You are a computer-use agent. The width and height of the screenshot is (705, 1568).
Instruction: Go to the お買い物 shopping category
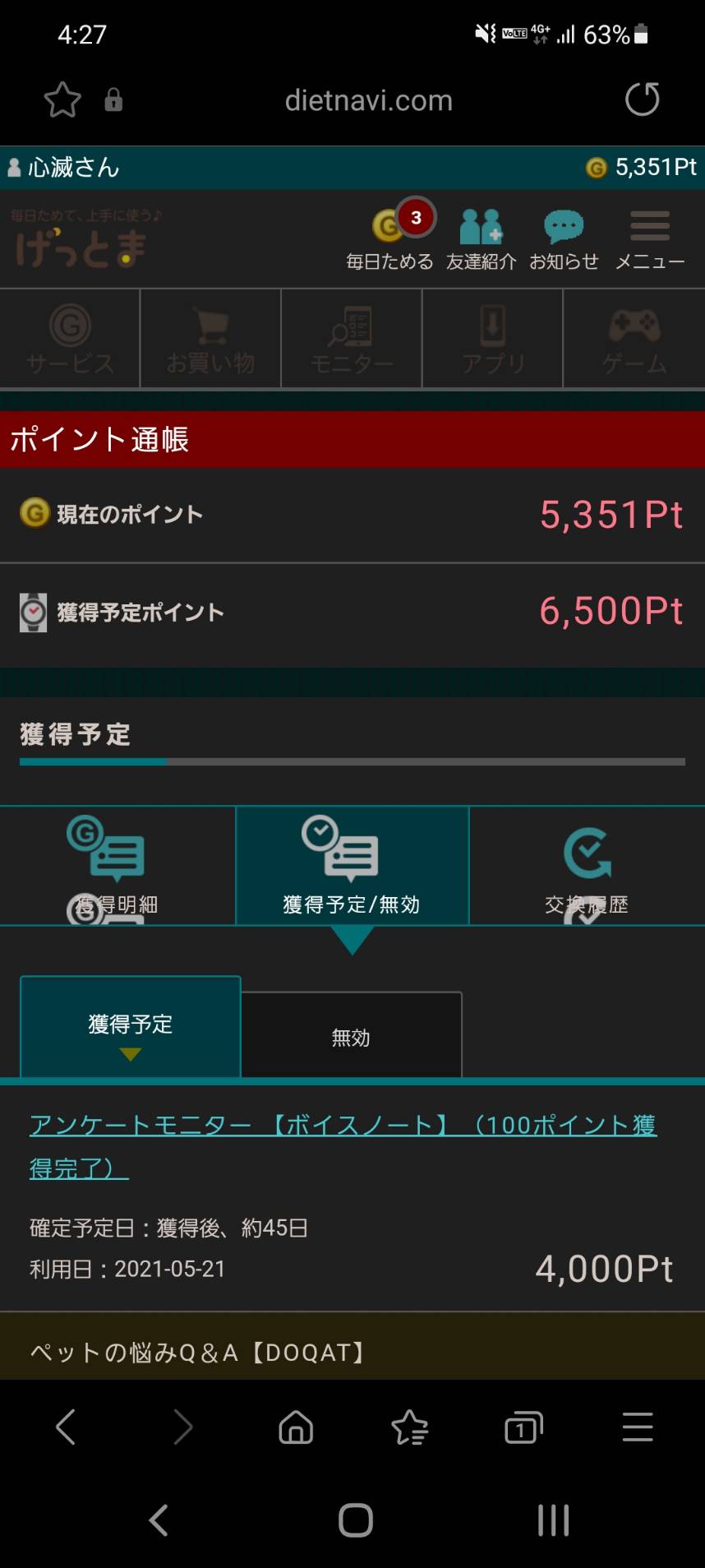click(x=210, y=338)
